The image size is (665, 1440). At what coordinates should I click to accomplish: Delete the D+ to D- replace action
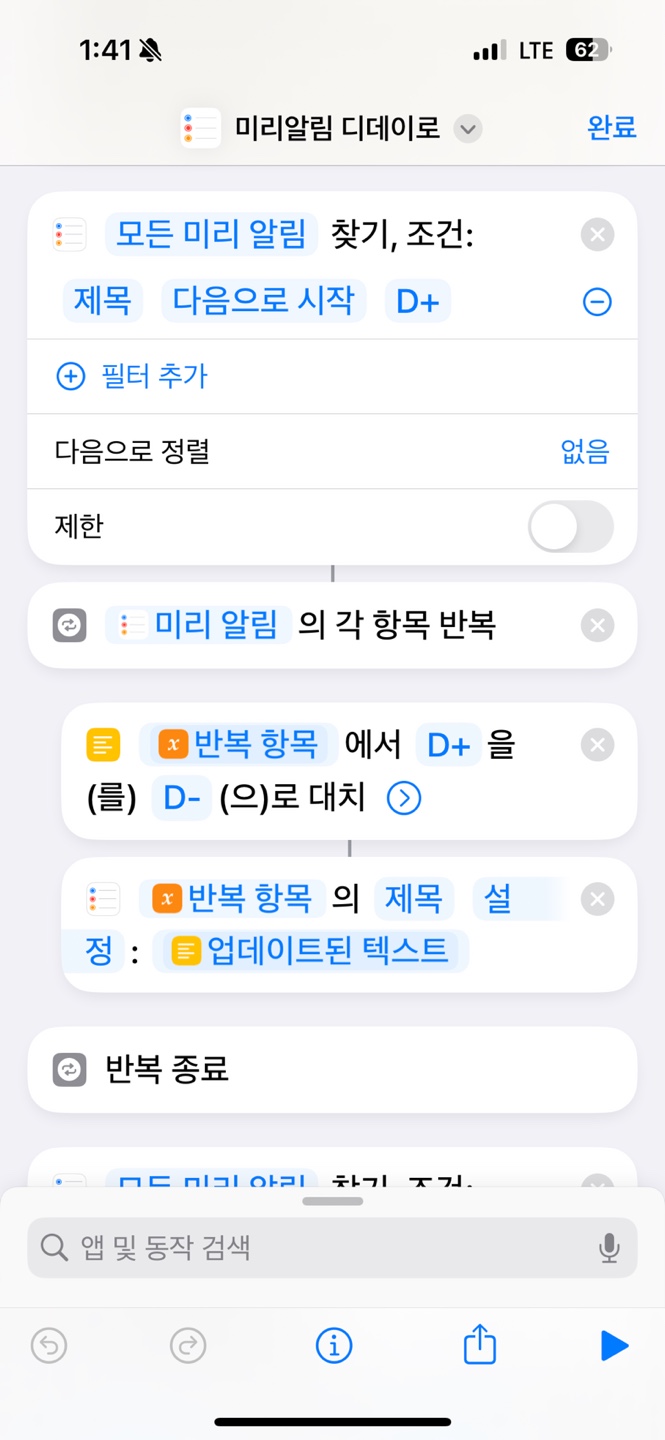[597, 745]
